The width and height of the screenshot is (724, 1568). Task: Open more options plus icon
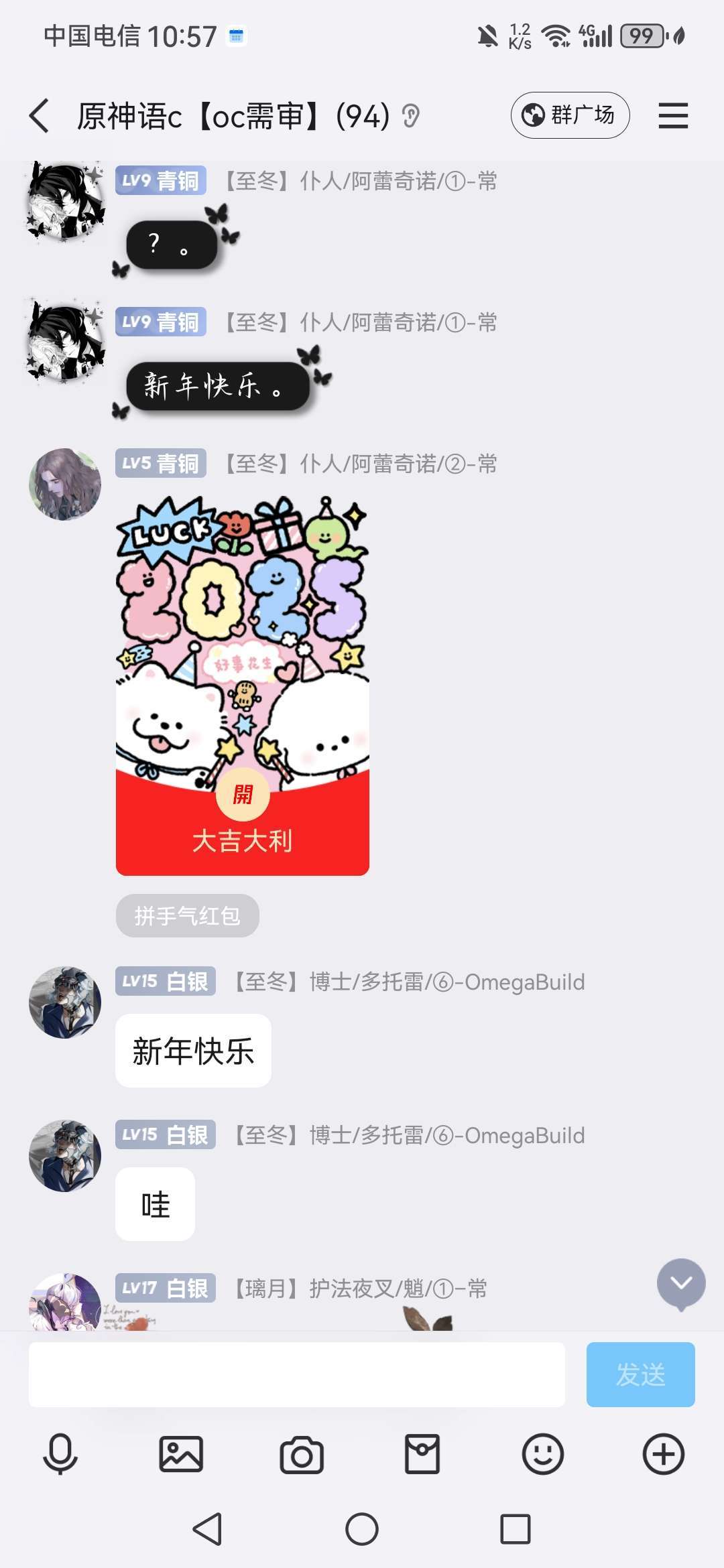coord(664,1454)
